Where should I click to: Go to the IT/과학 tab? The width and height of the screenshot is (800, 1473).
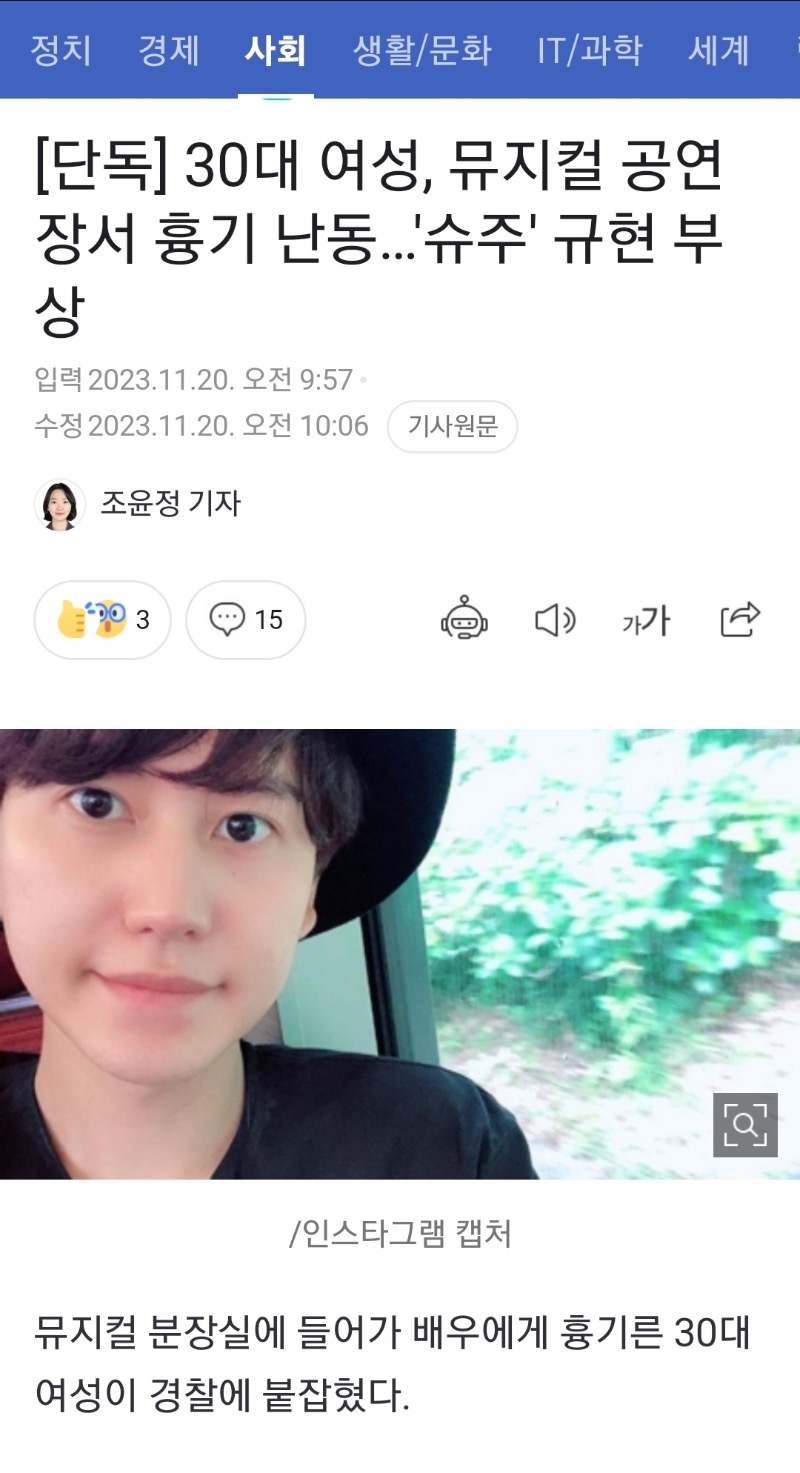pyautogui.click(x=589, y=50)
